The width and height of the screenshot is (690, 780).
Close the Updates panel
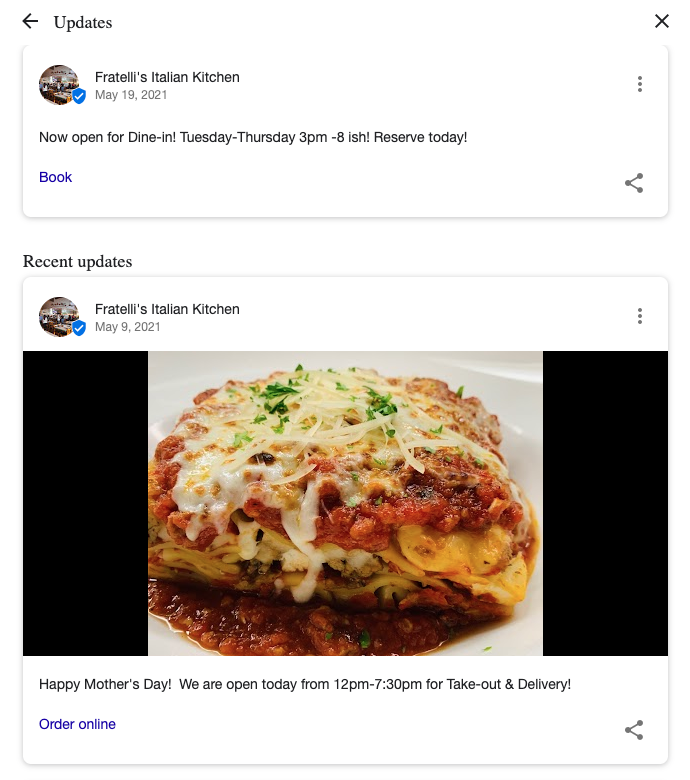click(661, 21)
